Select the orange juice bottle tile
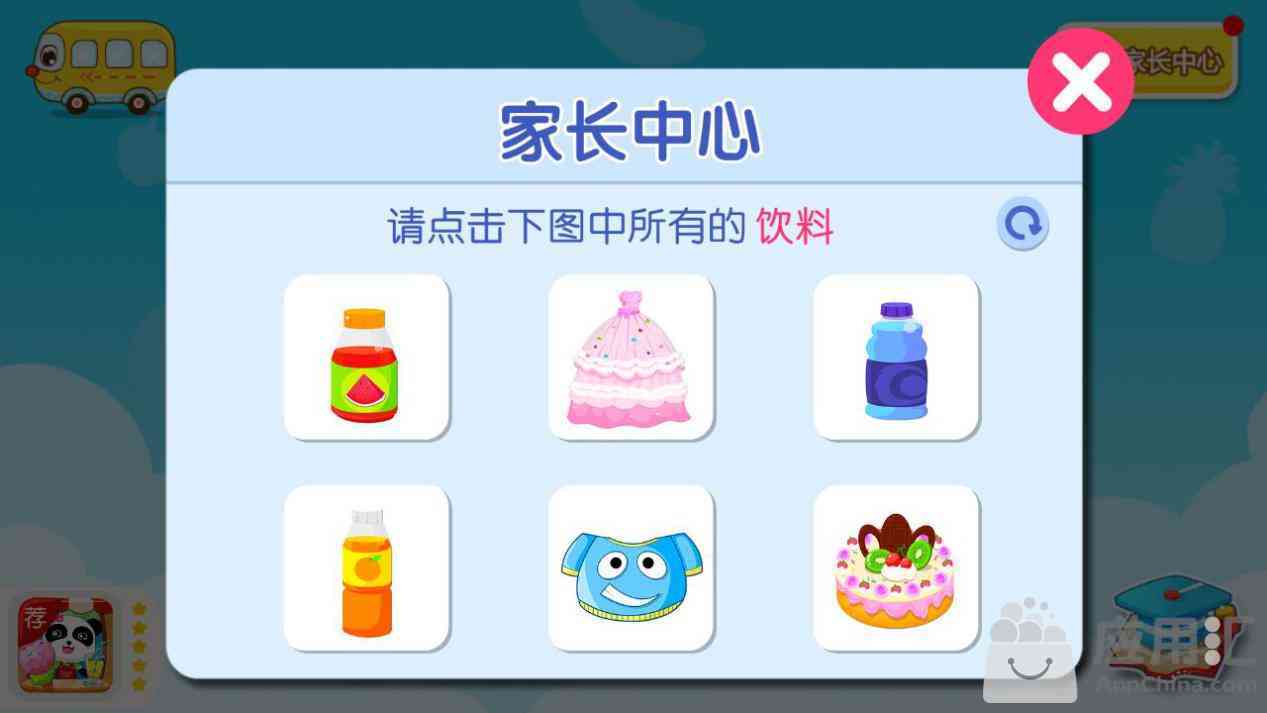The width and height of the screenshot is (1267, 713). (x=366, y=568)
